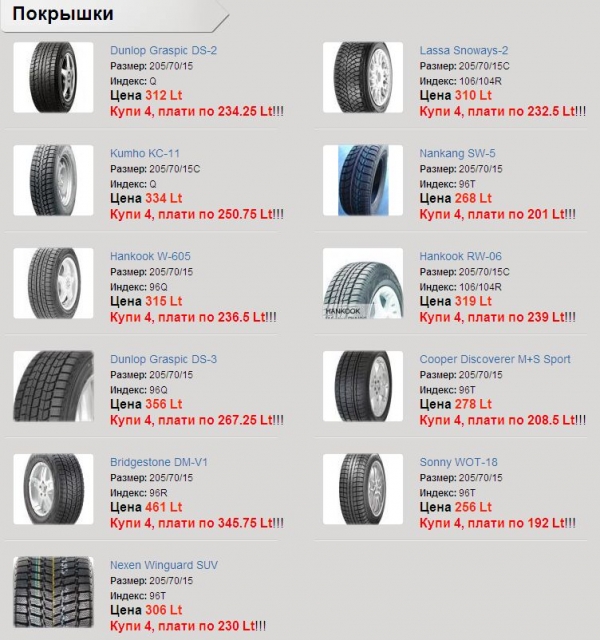Open the Nexen Winguard SUV product link
This screenshot has width=600, height=640.
pos(163,565)
